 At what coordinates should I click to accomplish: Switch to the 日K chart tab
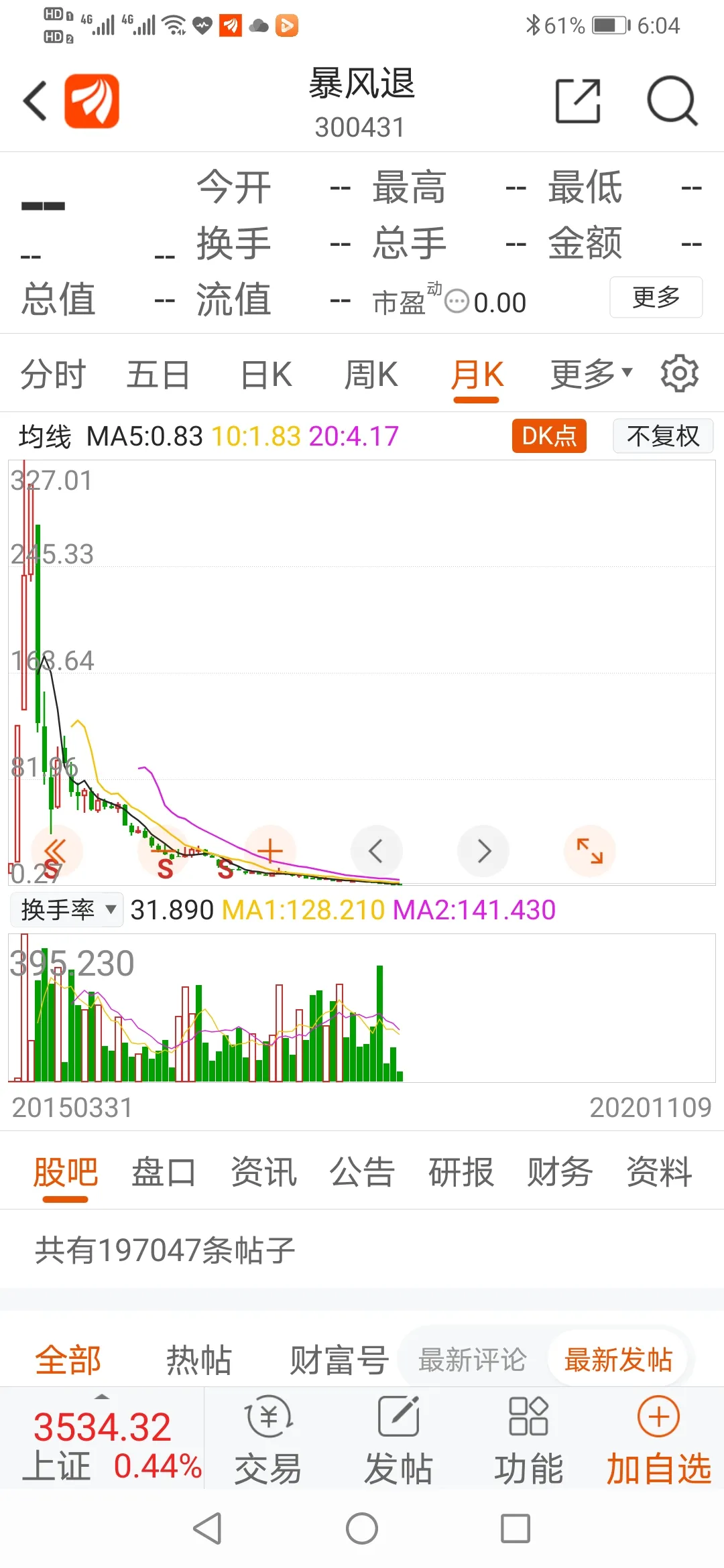(266, 374)
